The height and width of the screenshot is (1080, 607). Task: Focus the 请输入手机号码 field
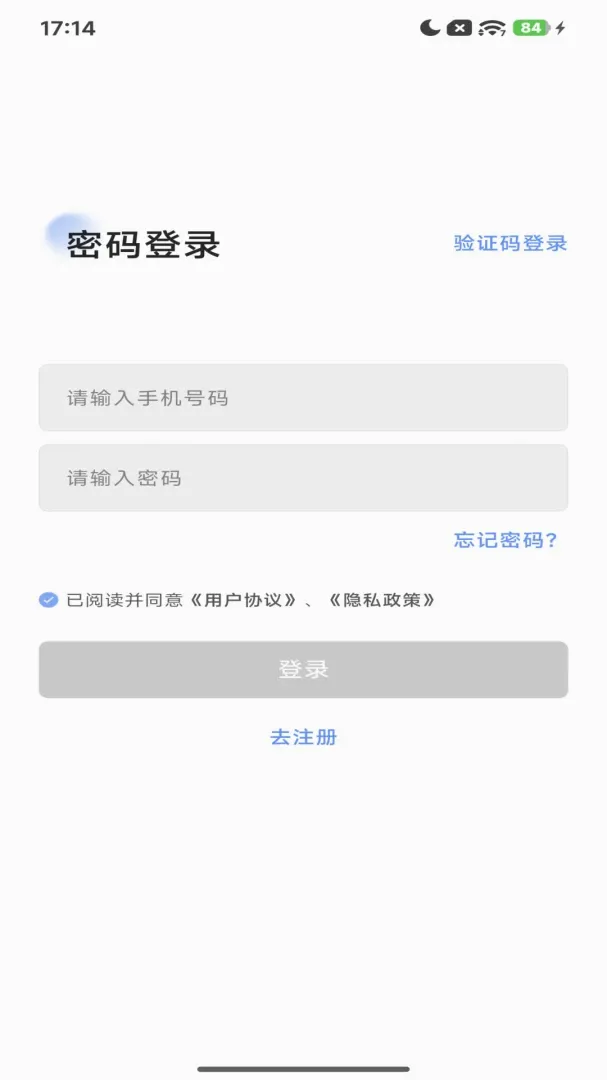(x=303, y=397)
